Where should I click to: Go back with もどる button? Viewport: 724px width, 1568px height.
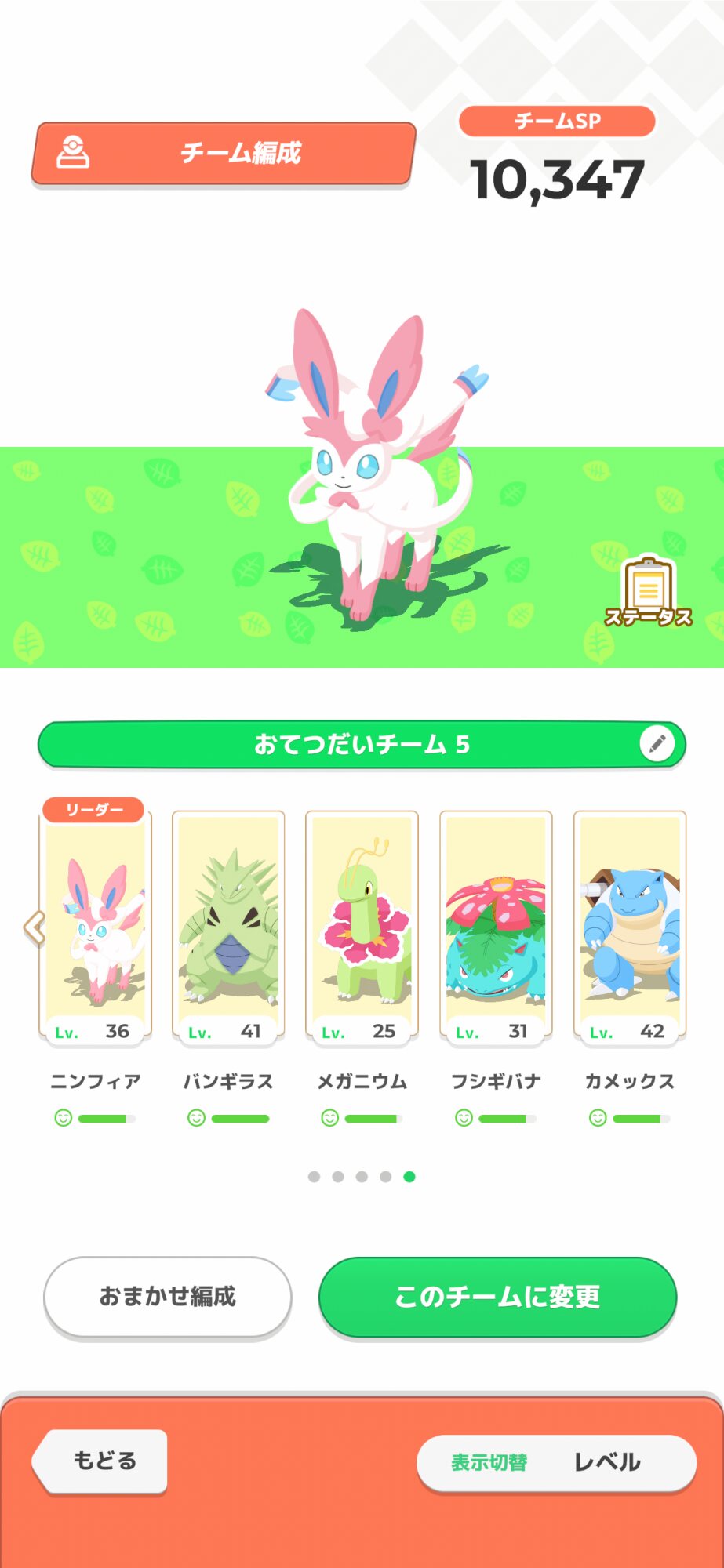[100, 1461]
